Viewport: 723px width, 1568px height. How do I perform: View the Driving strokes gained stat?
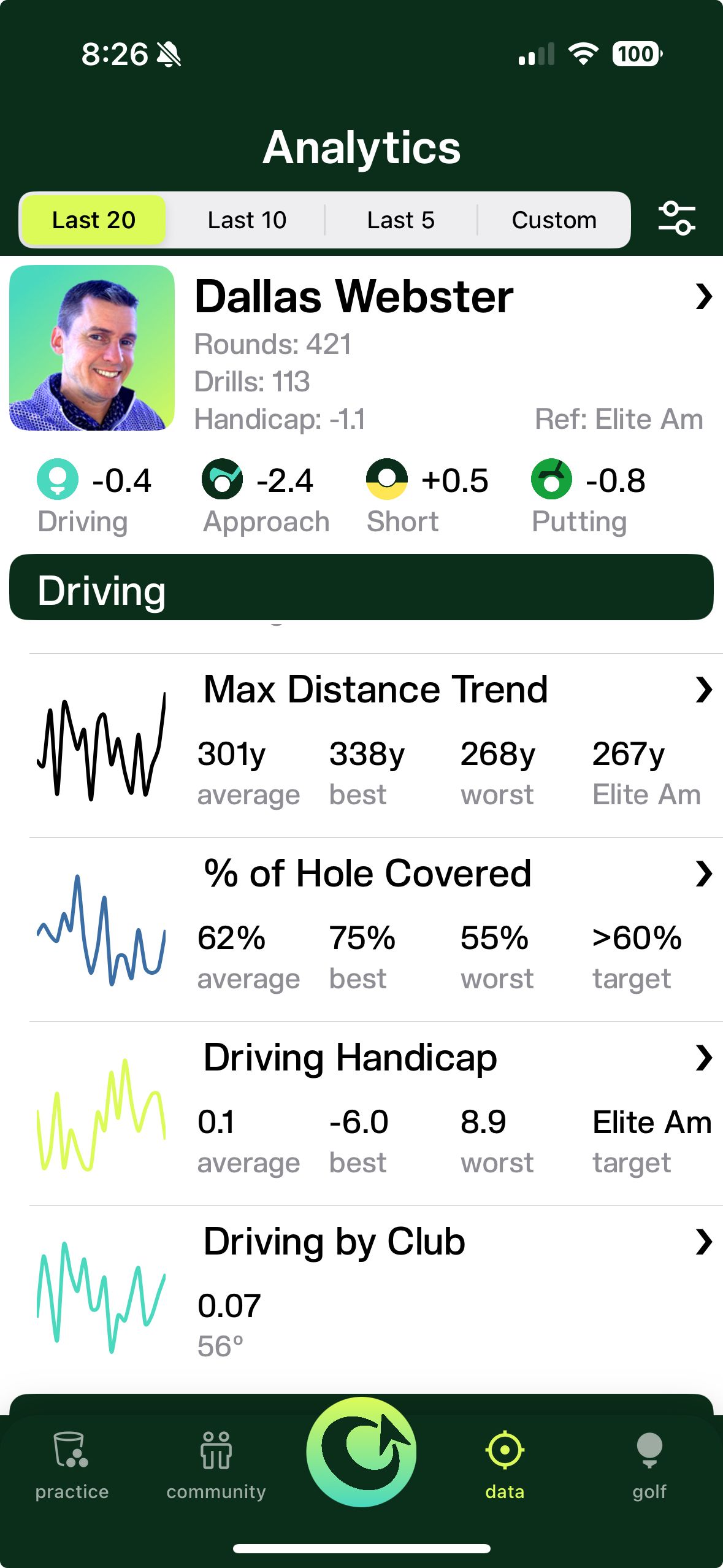coord(94,497)
